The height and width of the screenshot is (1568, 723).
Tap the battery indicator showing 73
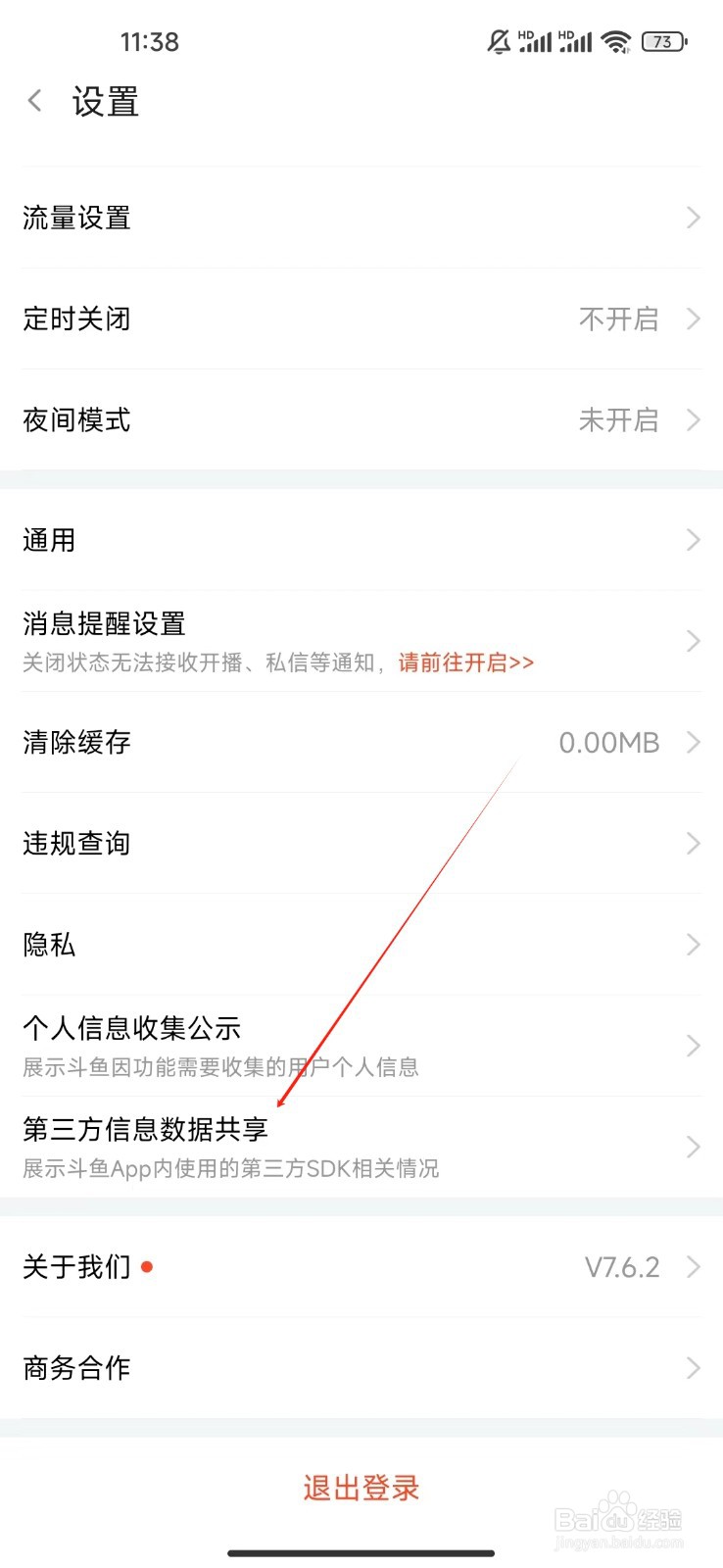(x=661, y=42)
